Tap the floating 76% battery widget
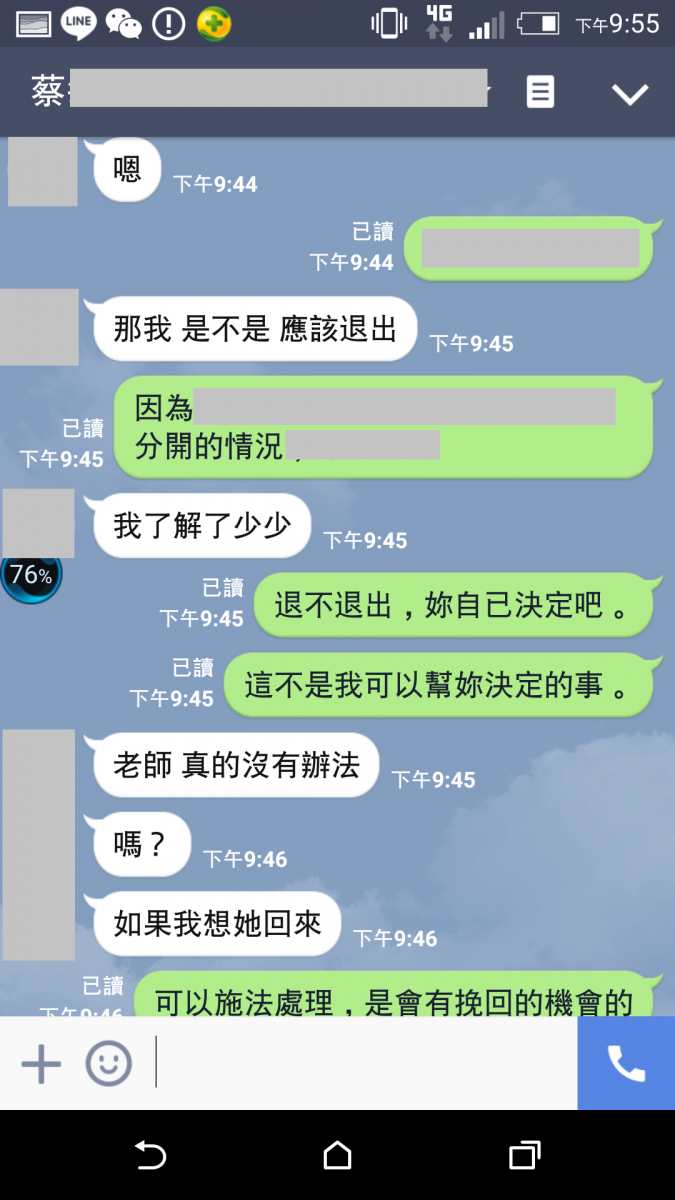 [31, 575]
